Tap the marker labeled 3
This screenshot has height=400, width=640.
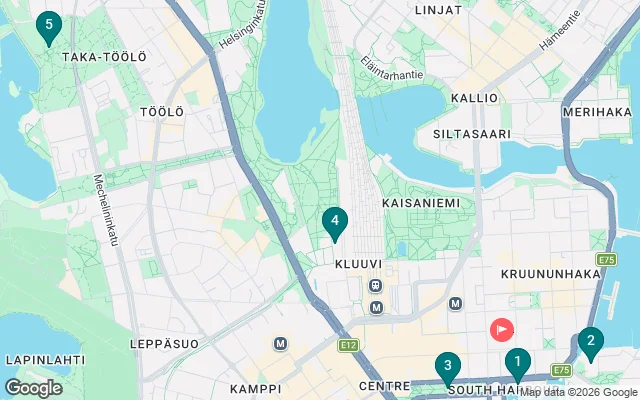[x=448, y=367]
